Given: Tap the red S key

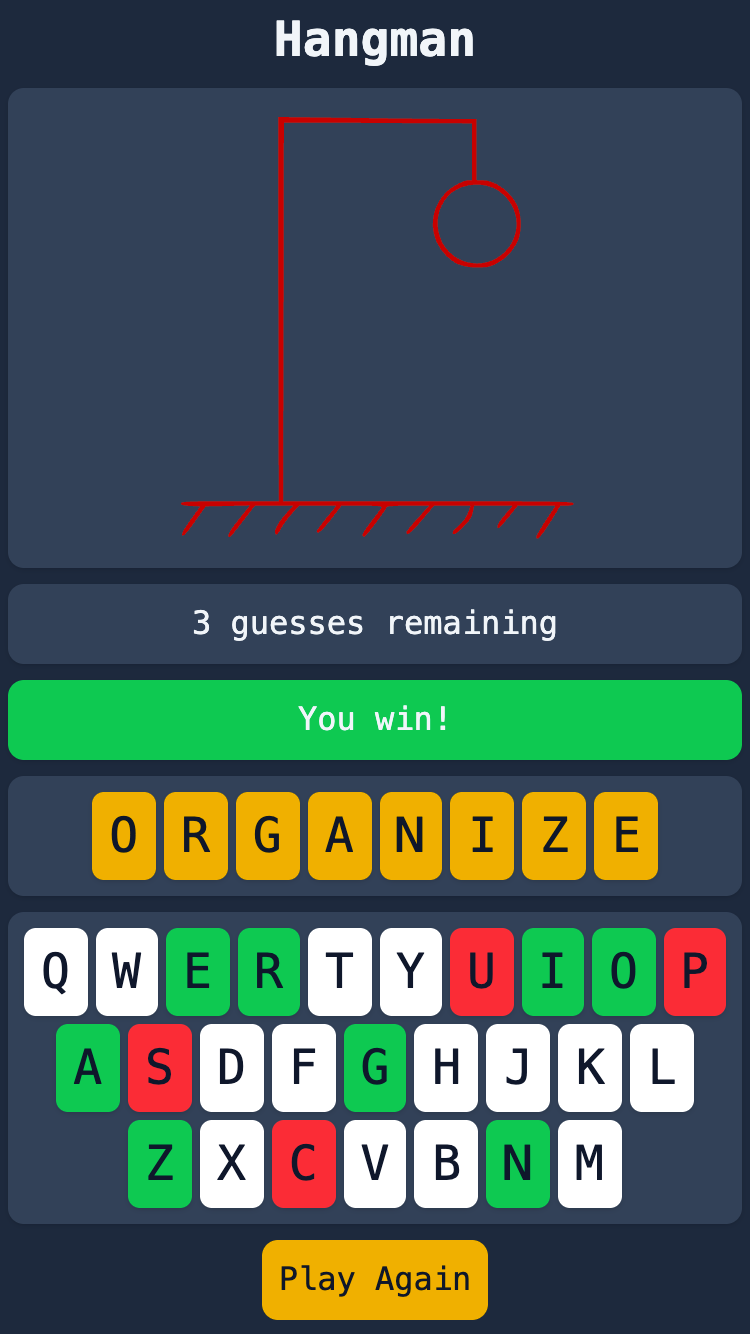Looking at the screenshot, I should point(160,1068).
